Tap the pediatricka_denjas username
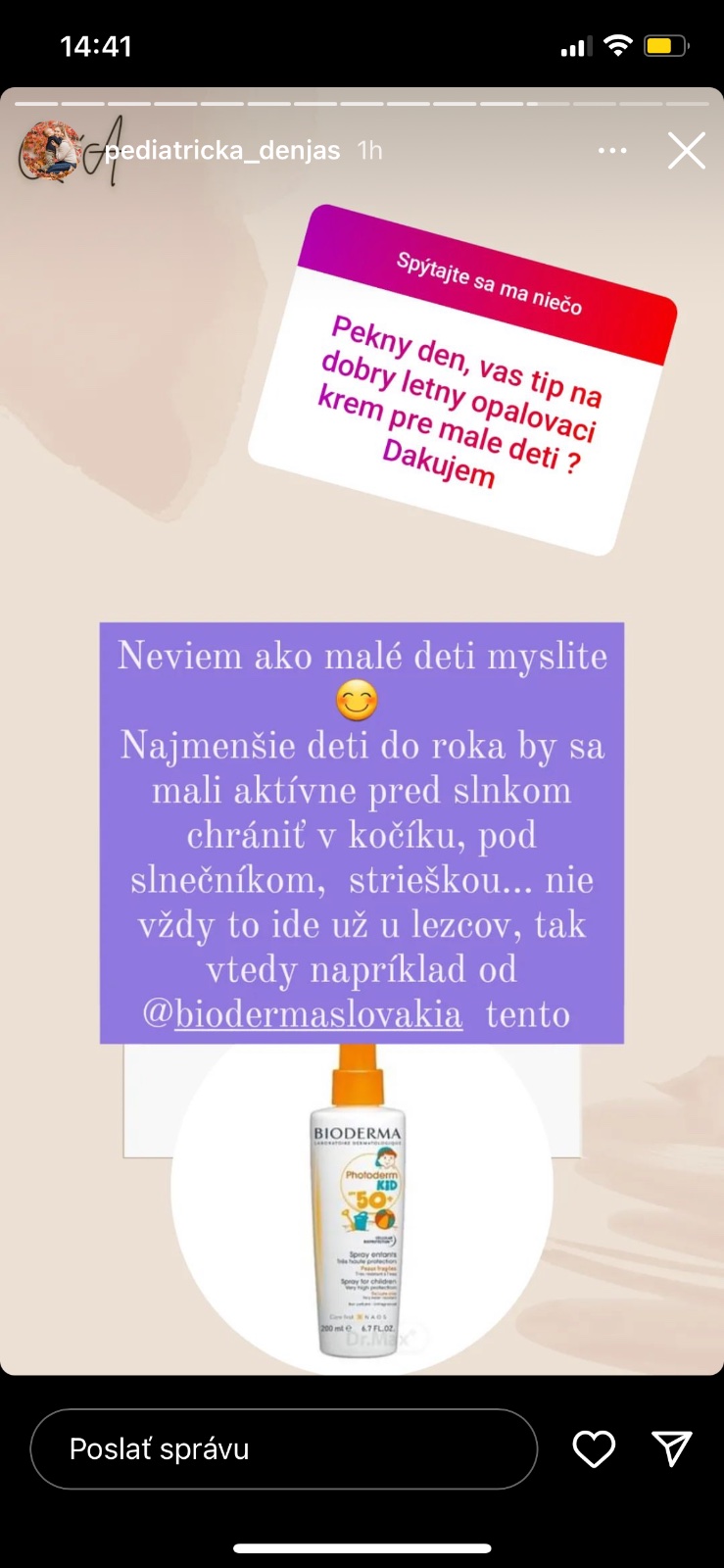Screen dimensions: 724x1568 click(222, 151)
